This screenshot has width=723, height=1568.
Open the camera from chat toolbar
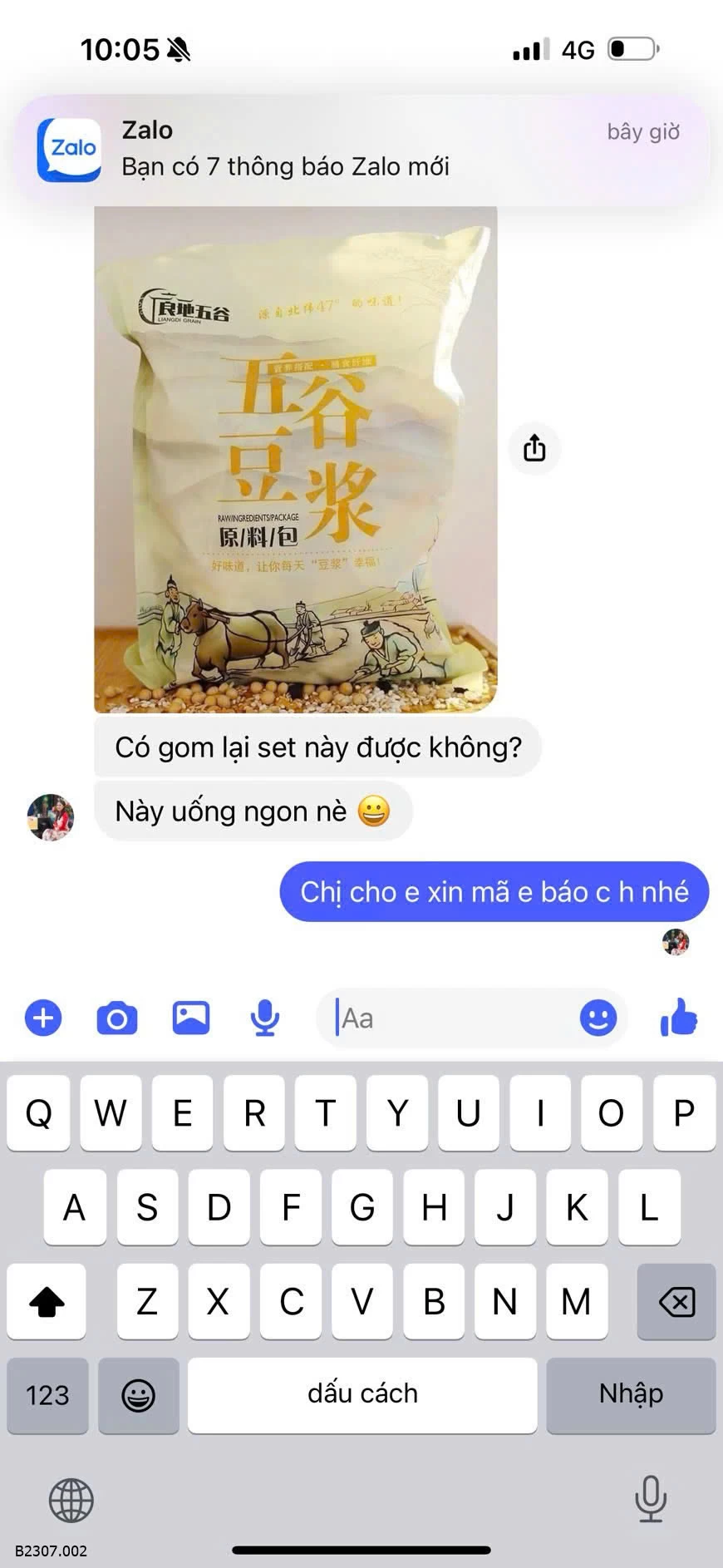point(117,1018)
